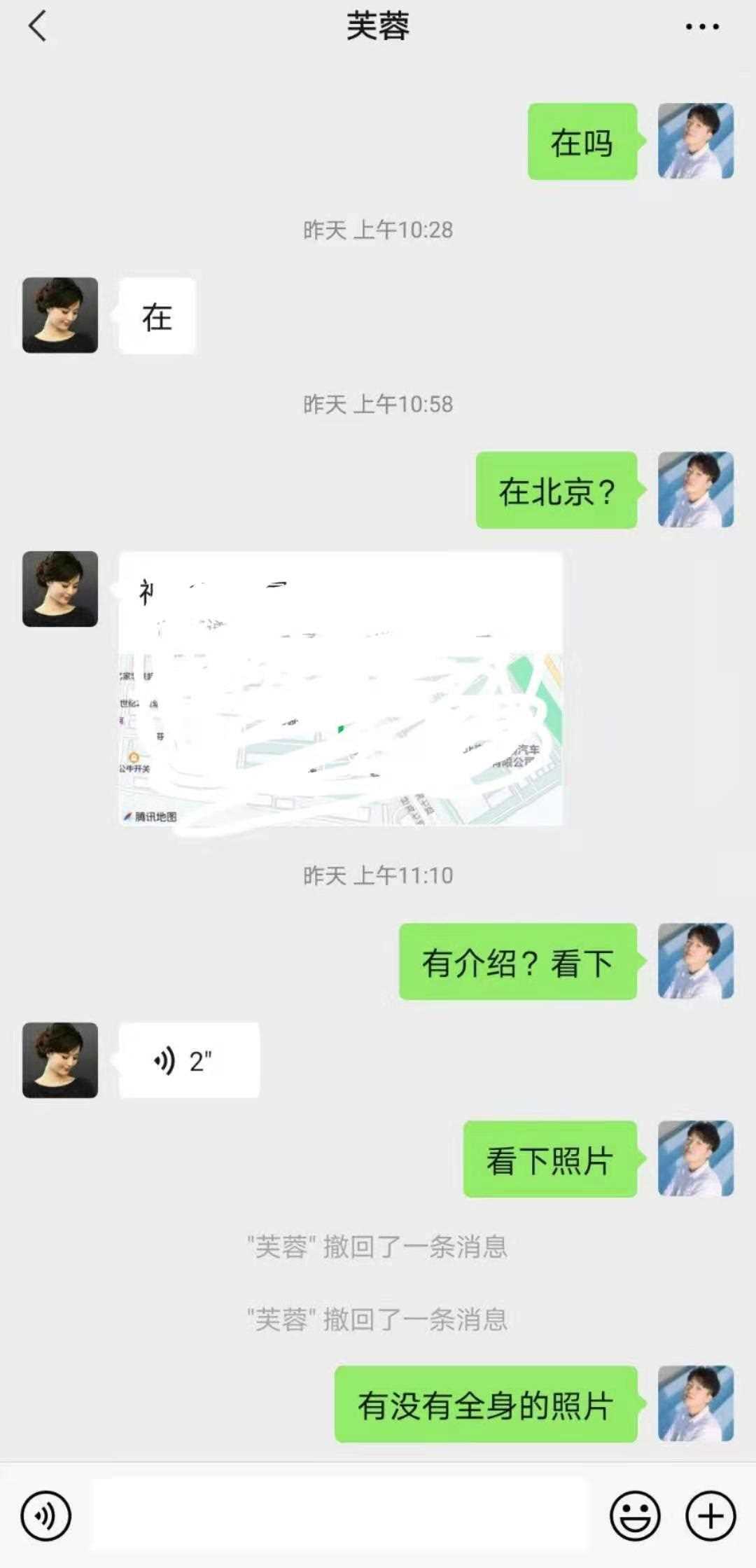Viewport: 756px width, 1568px height.
Task: Open the plus attachments panel
Action: [x=710, y=1516]
